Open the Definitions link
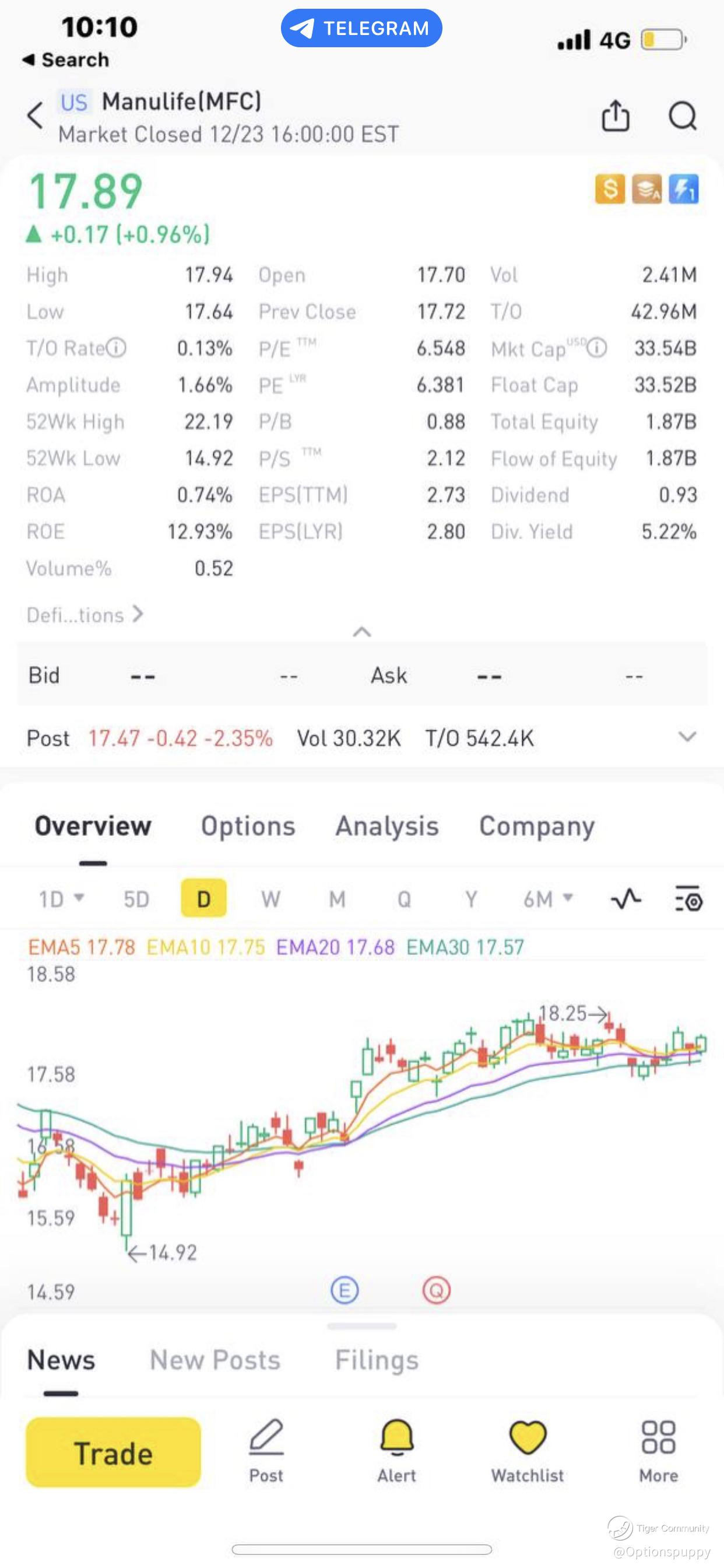The height and width of the screenshot is (1568, 724). coord(84,615)
